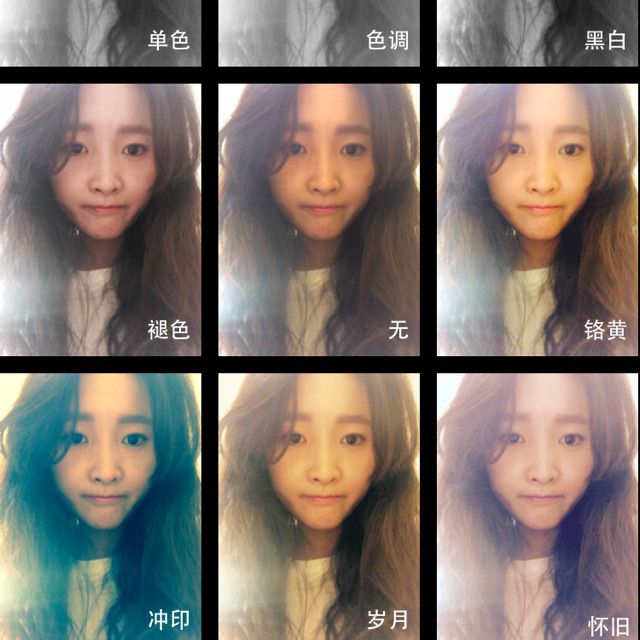Select 无 to remove filters

(319, 219)
